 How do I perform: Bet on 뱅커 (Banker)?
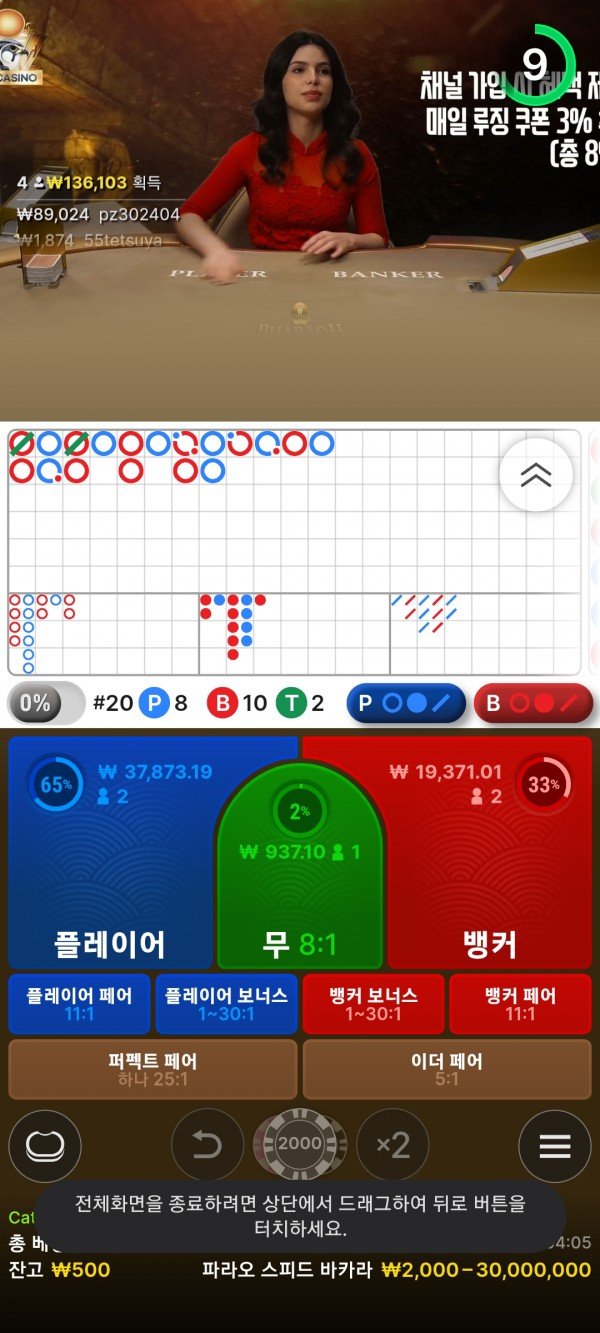click(x=490, y=880)
